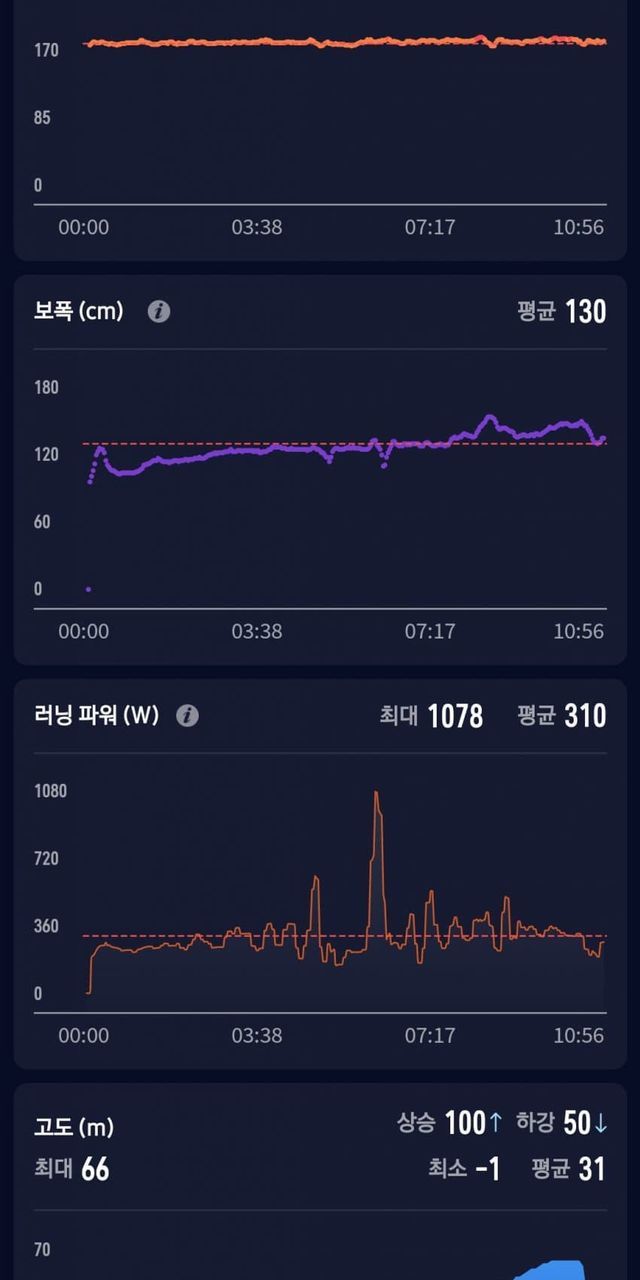Tap the info icon beside 러닝 파워 (W)

187,715
